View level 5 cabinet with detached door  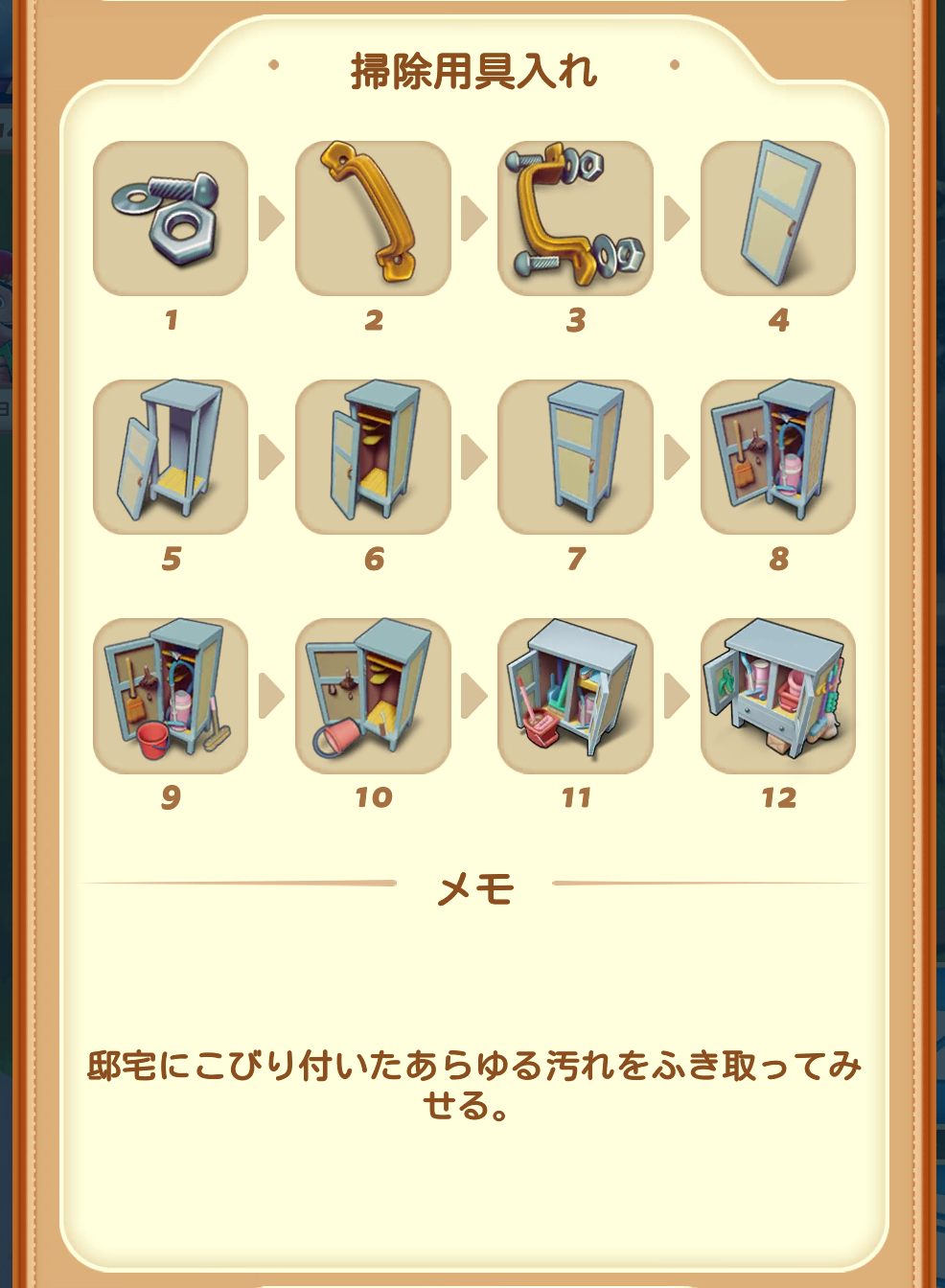tap(171, 457)
